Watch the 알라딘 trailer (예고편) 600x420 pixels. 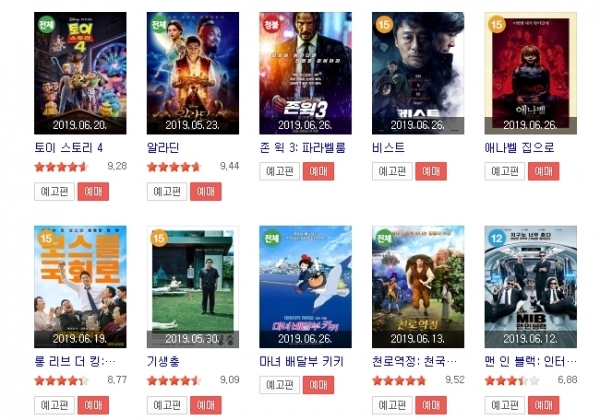167,191
